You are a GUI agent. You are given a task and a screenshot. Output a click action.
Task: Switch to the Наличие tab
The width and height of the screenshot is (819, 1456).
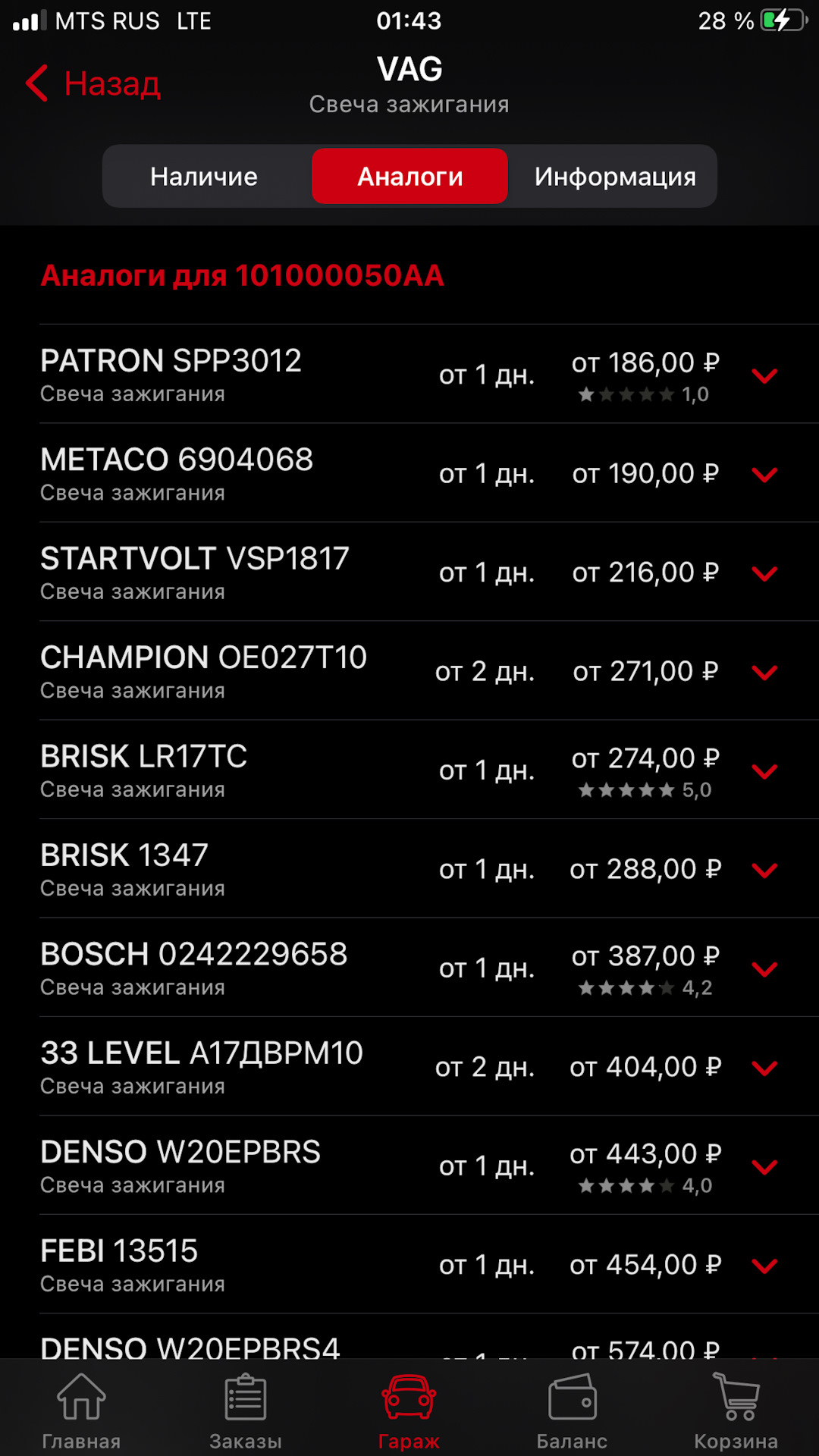(x=204, y=177)
